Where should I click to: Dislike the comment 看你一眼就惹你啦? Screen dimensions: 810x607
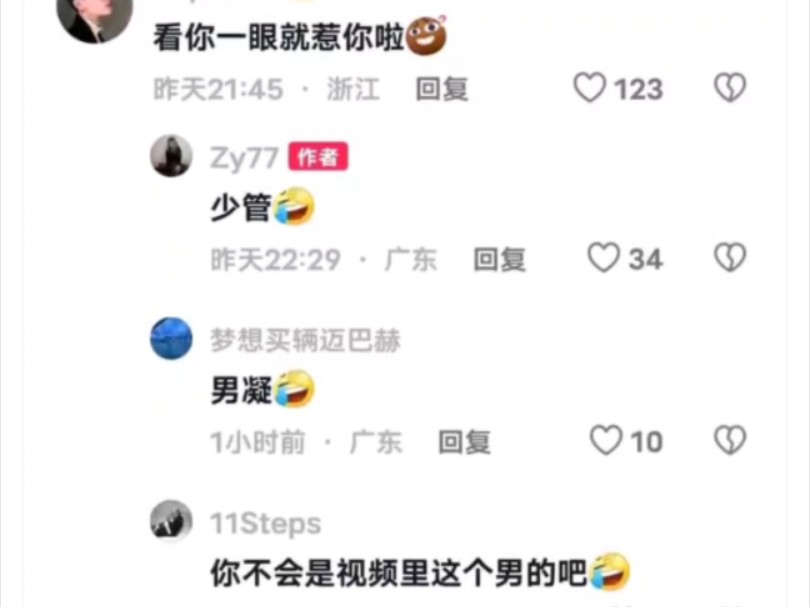(x=730, y=89)
